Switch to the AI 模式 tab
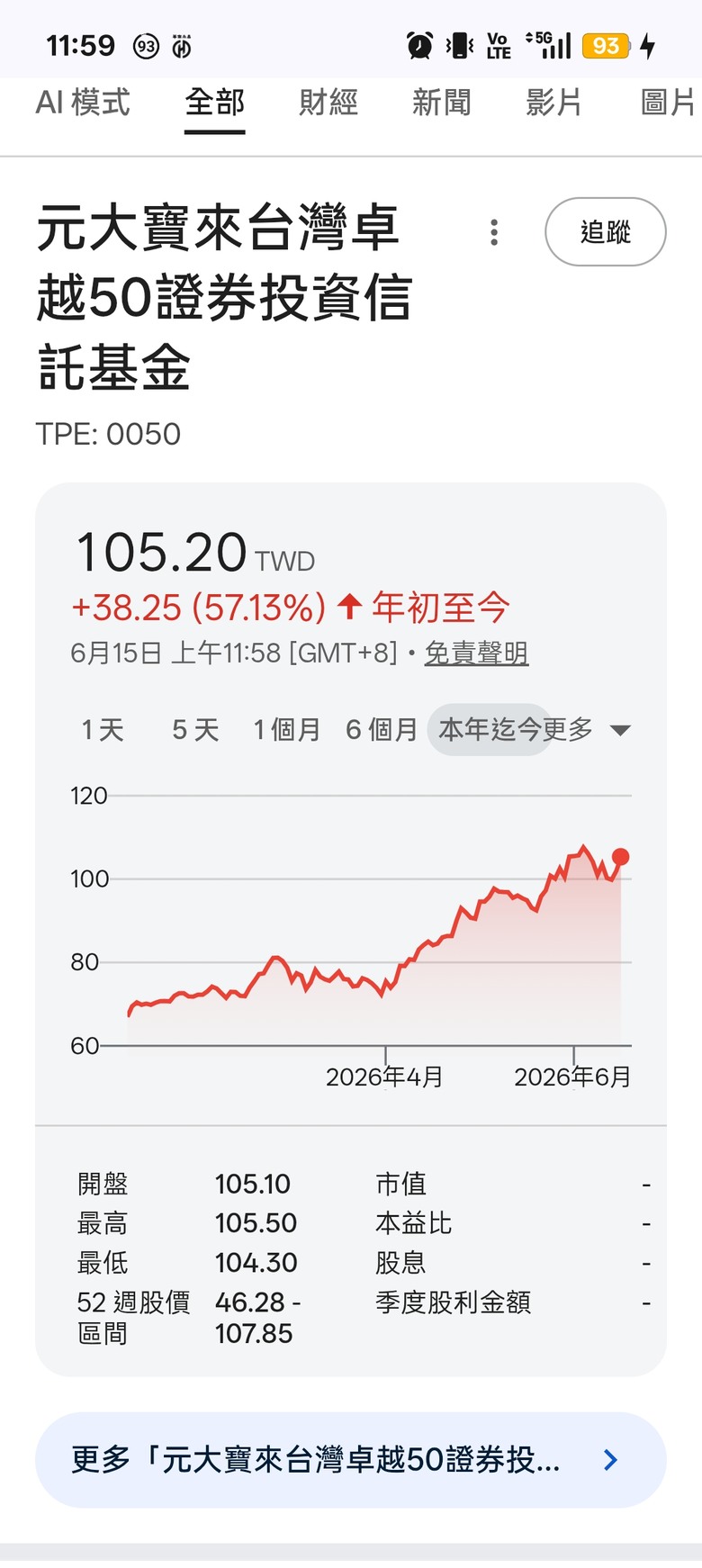 [83, 103]
